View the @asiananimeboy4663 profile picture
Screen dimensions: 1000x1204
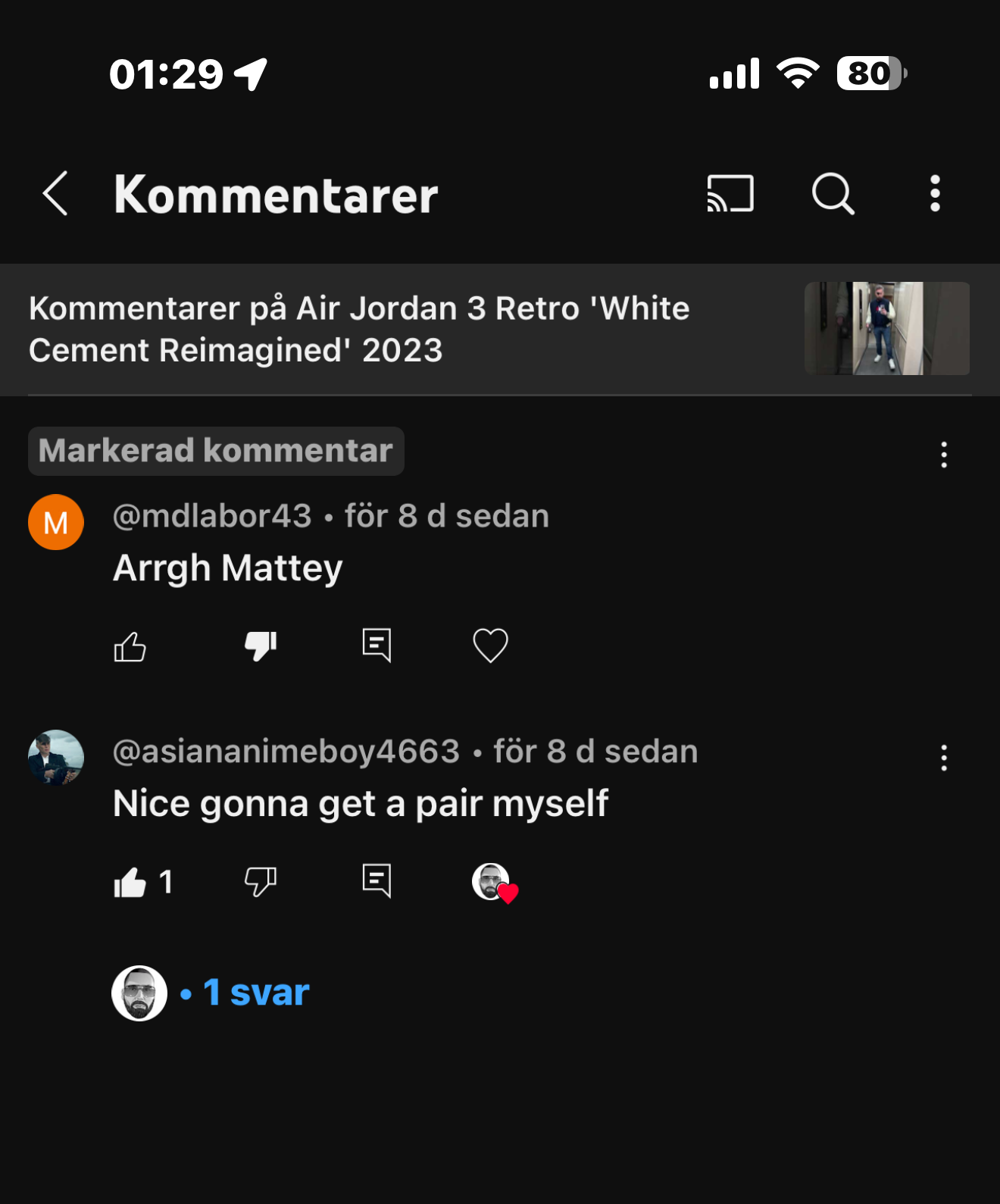pos(56,757)
